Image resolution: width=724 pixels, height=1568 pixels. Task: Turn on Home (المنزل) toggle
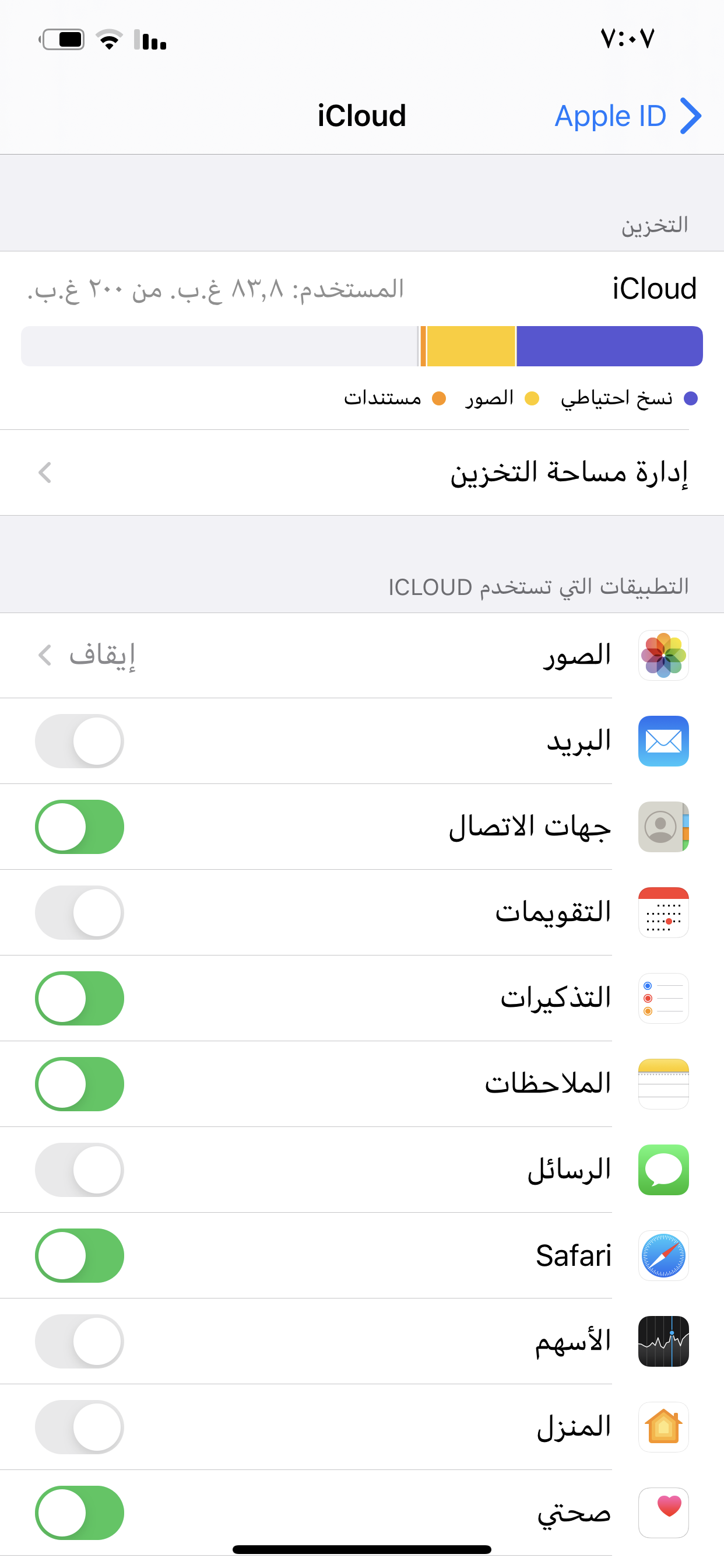[x=80, y=1428]
